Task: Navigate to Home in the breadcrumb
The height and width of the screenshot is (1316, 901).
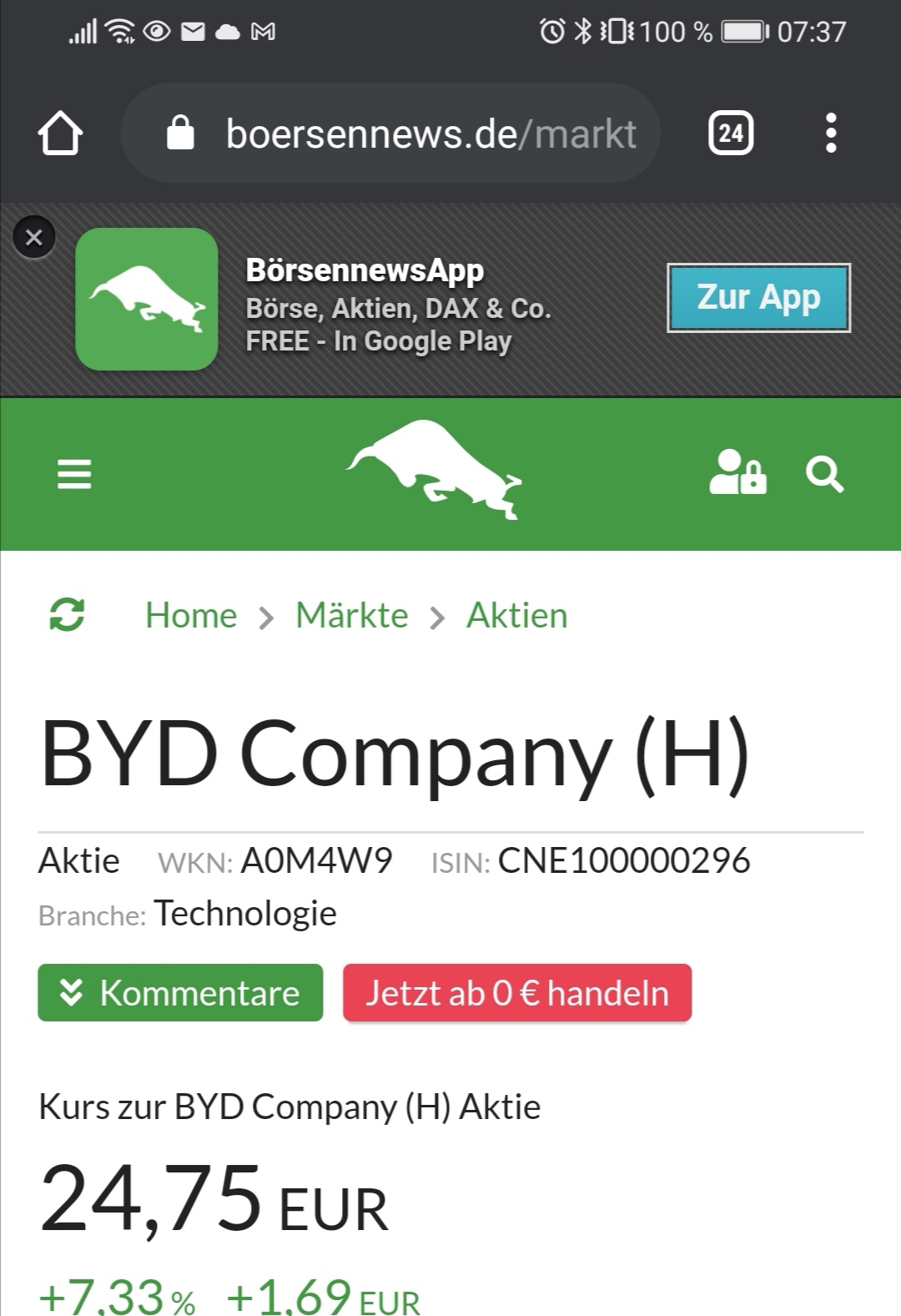Action: [x=191, y=615]
